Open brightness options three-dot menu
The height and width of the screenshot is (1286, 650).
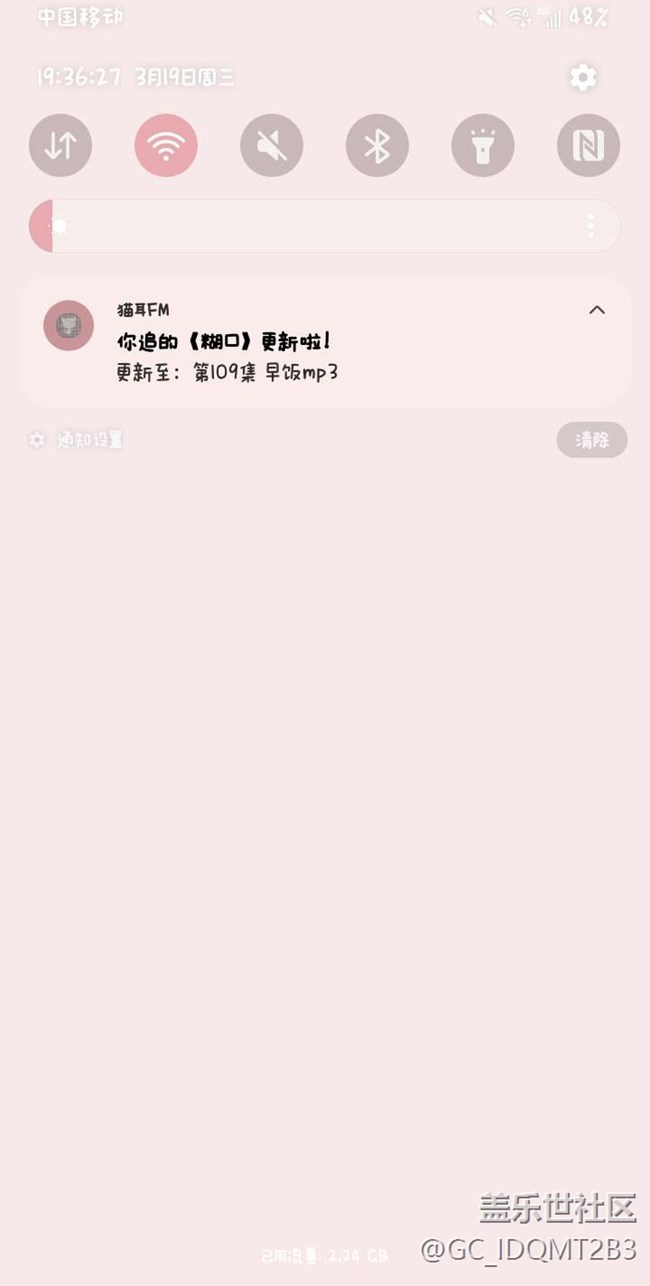click(591, 226)
